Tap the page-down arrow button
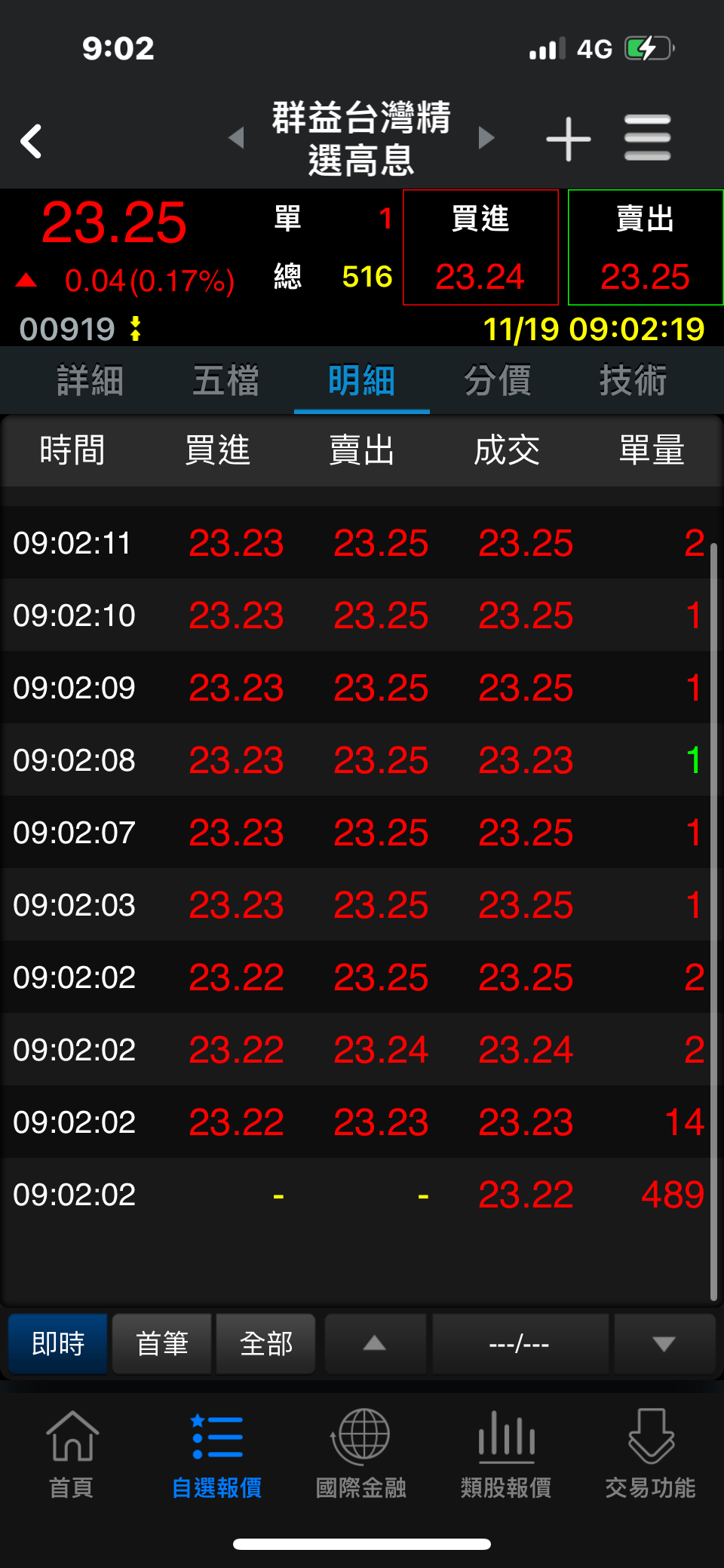 [x=664, y=1343]
